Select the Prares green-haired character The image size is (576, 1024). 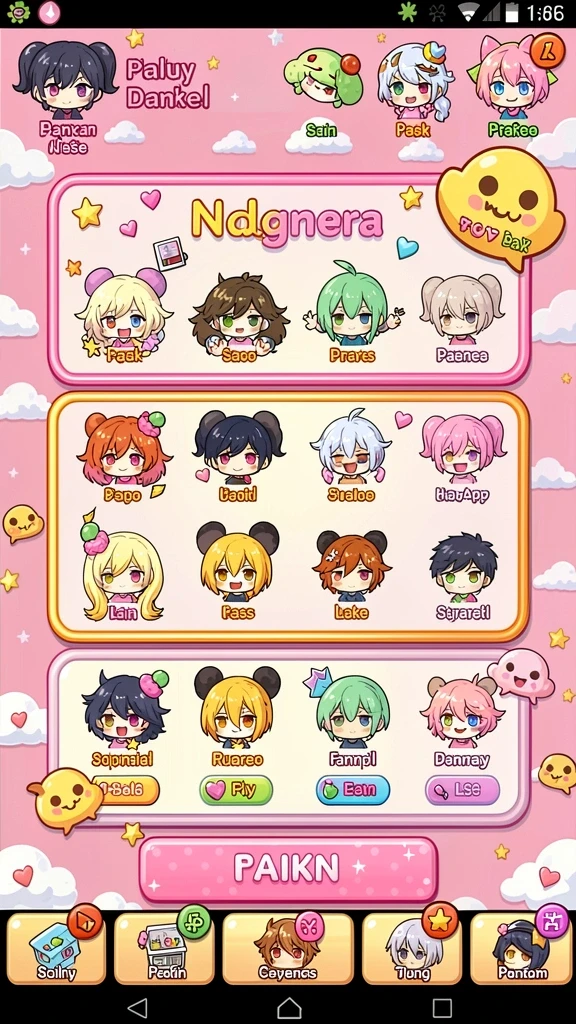[x=352, y=312]
